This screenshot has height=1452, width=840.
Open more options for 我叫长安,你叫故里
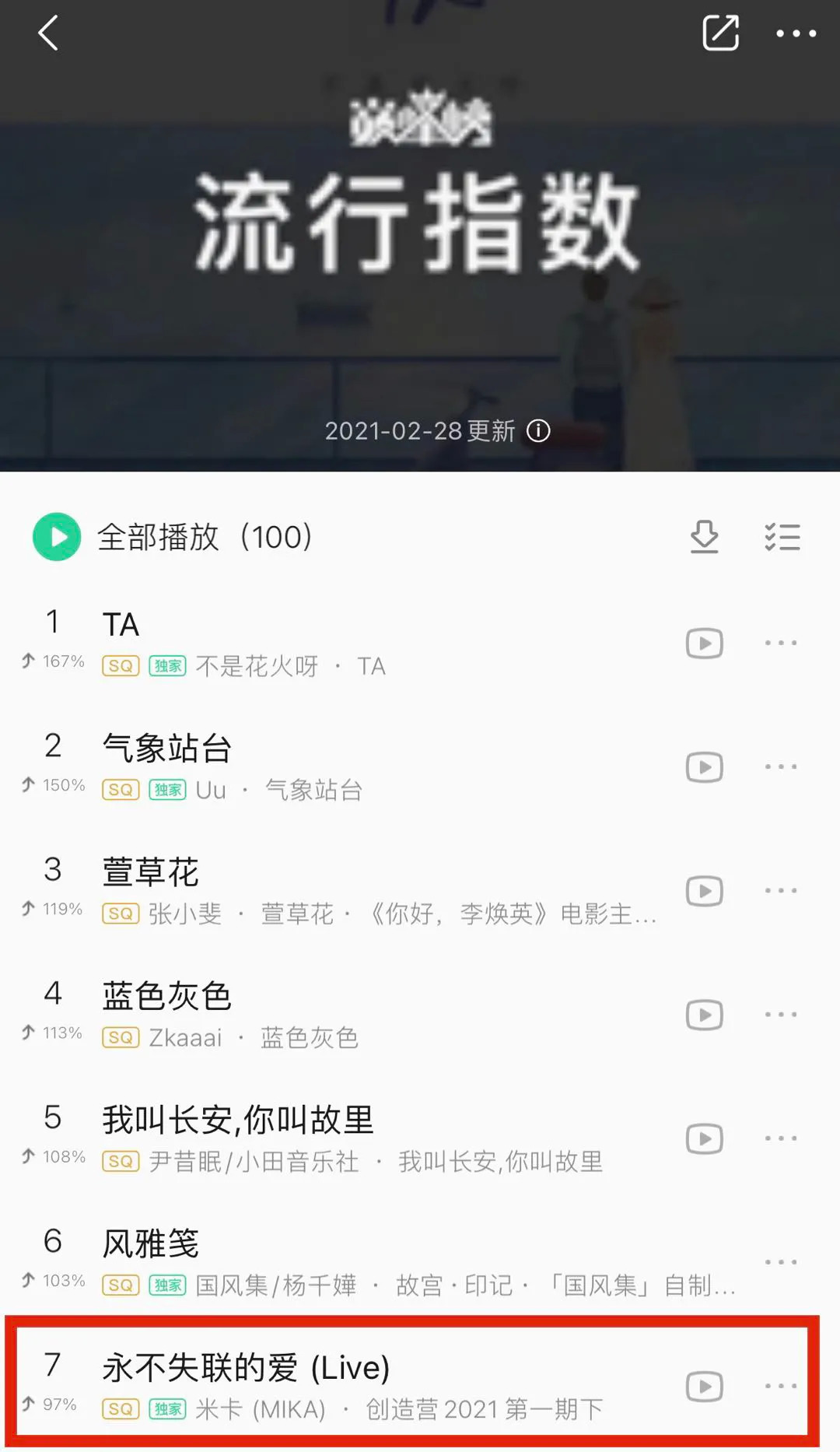click(780, 1138)
